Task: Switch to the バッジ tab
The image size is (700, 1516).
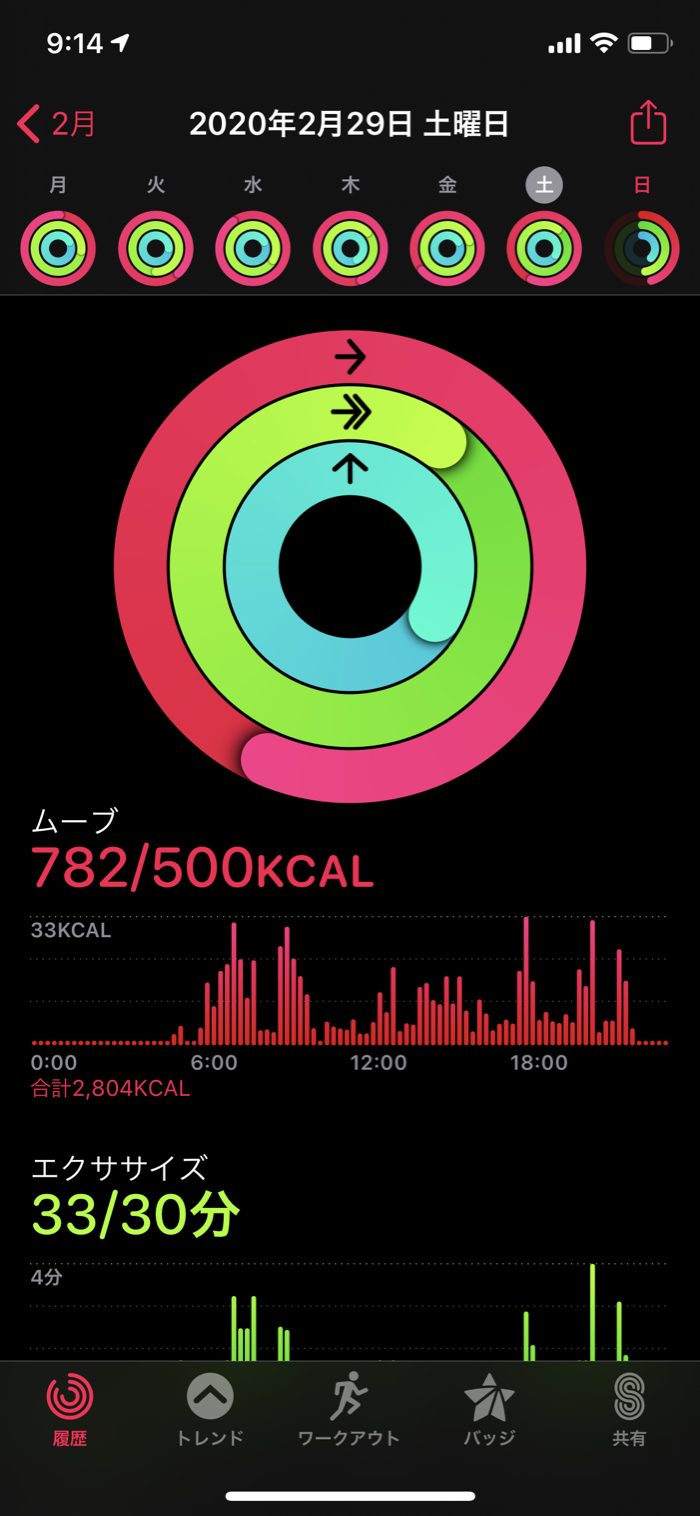Action: point(489,1410)
